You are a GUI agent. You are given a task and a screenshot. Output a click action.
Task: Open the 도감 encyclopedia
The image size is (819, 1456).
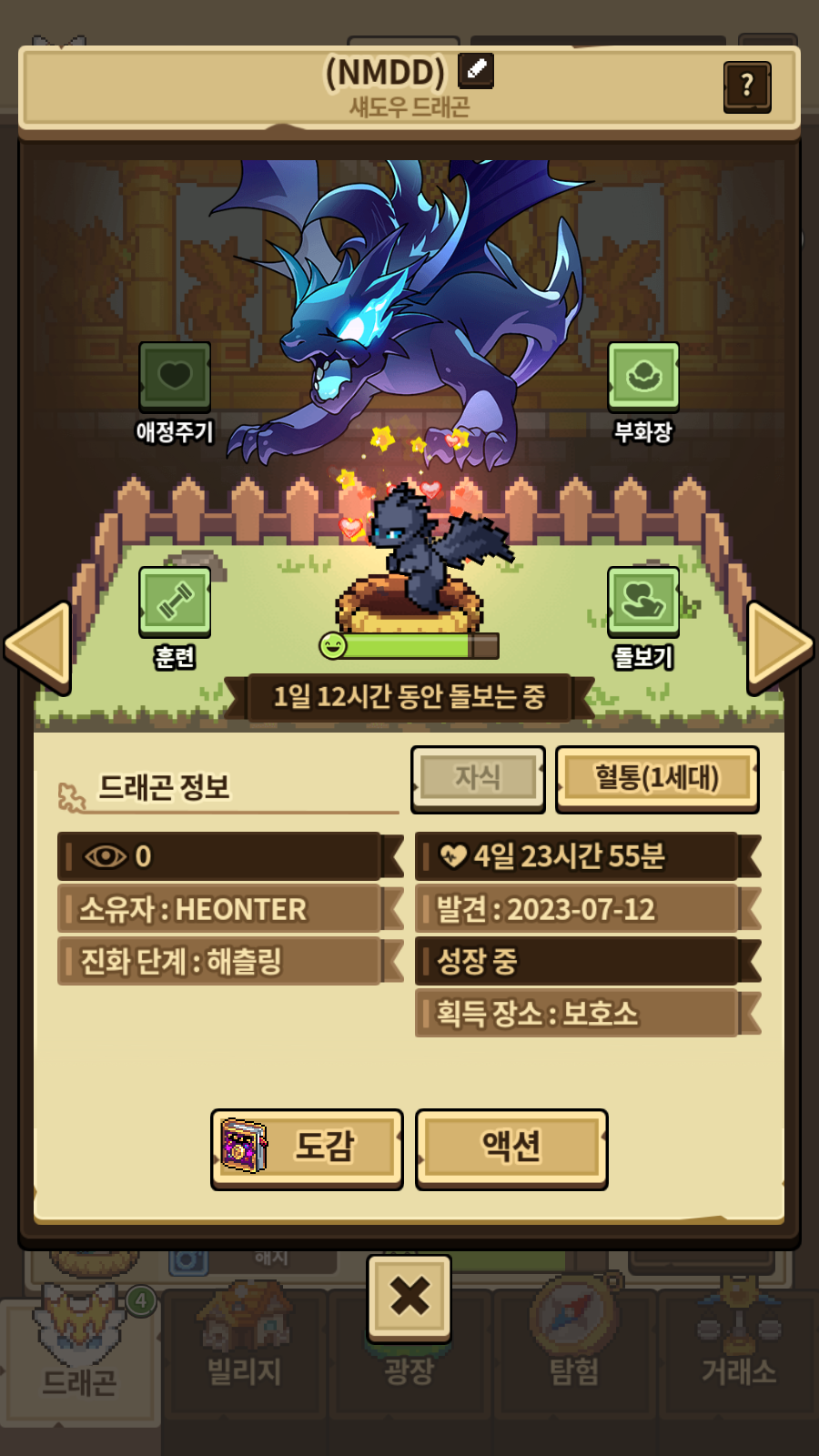point(307,1148)
